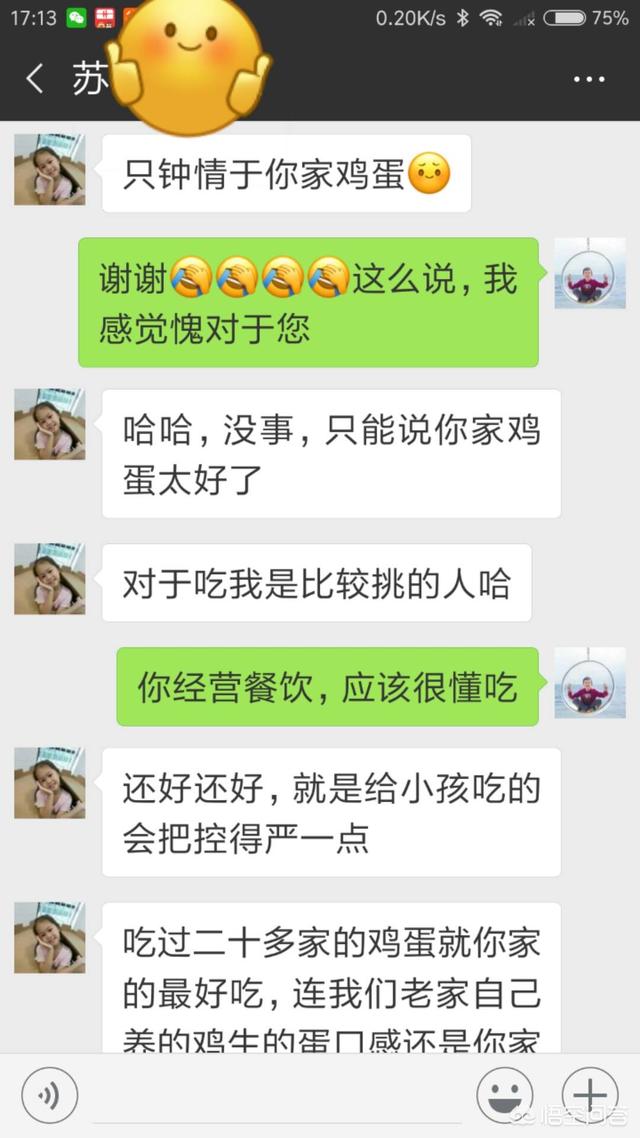
Task: Tap my avatar beside 你经营餐饮 message
Action: tap(590, 682)
